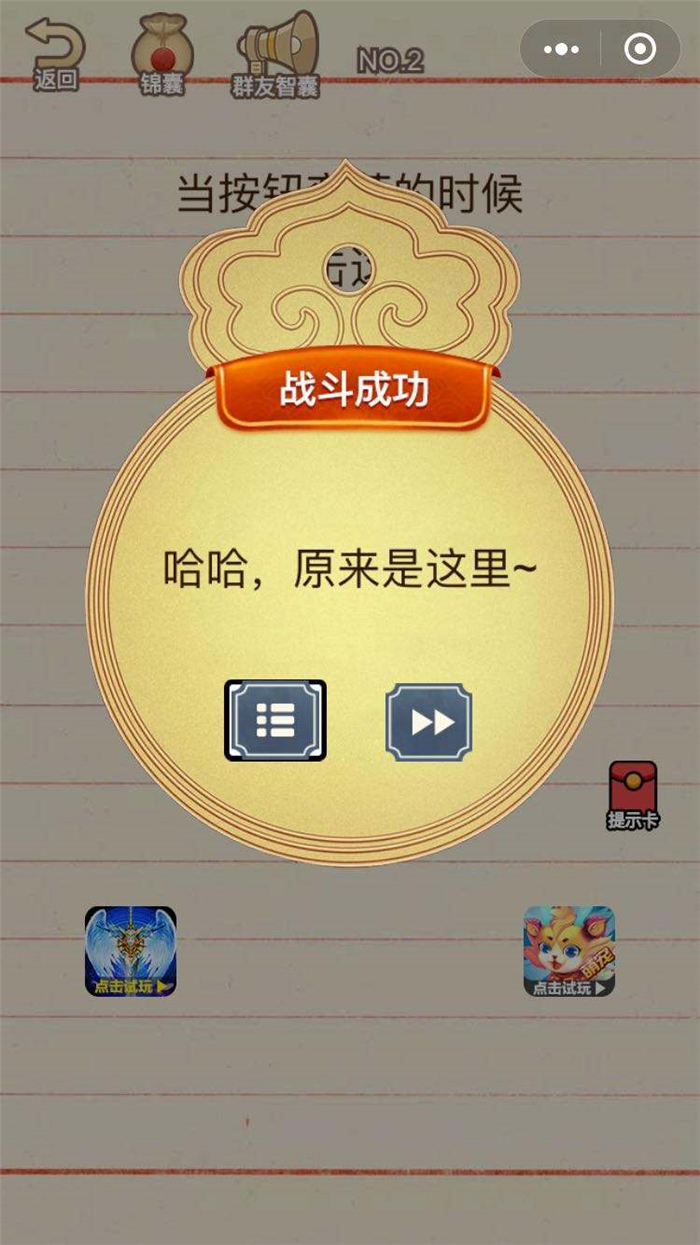Screen dimensions: 700x1245
Task: Try the winged sword game ad
Action: click(131, 951)
